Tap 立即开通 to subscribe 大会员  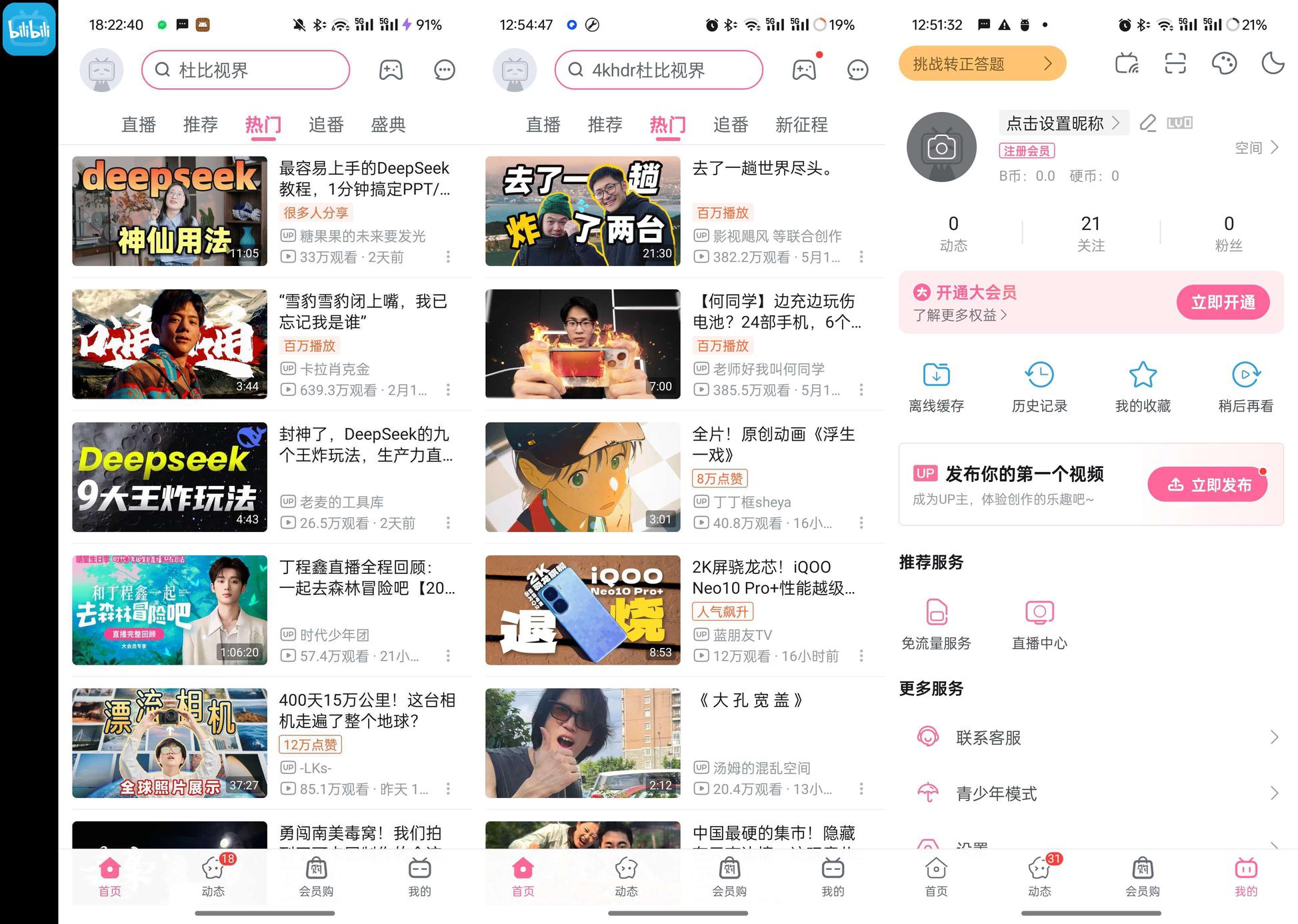(x=1222, y=303)
